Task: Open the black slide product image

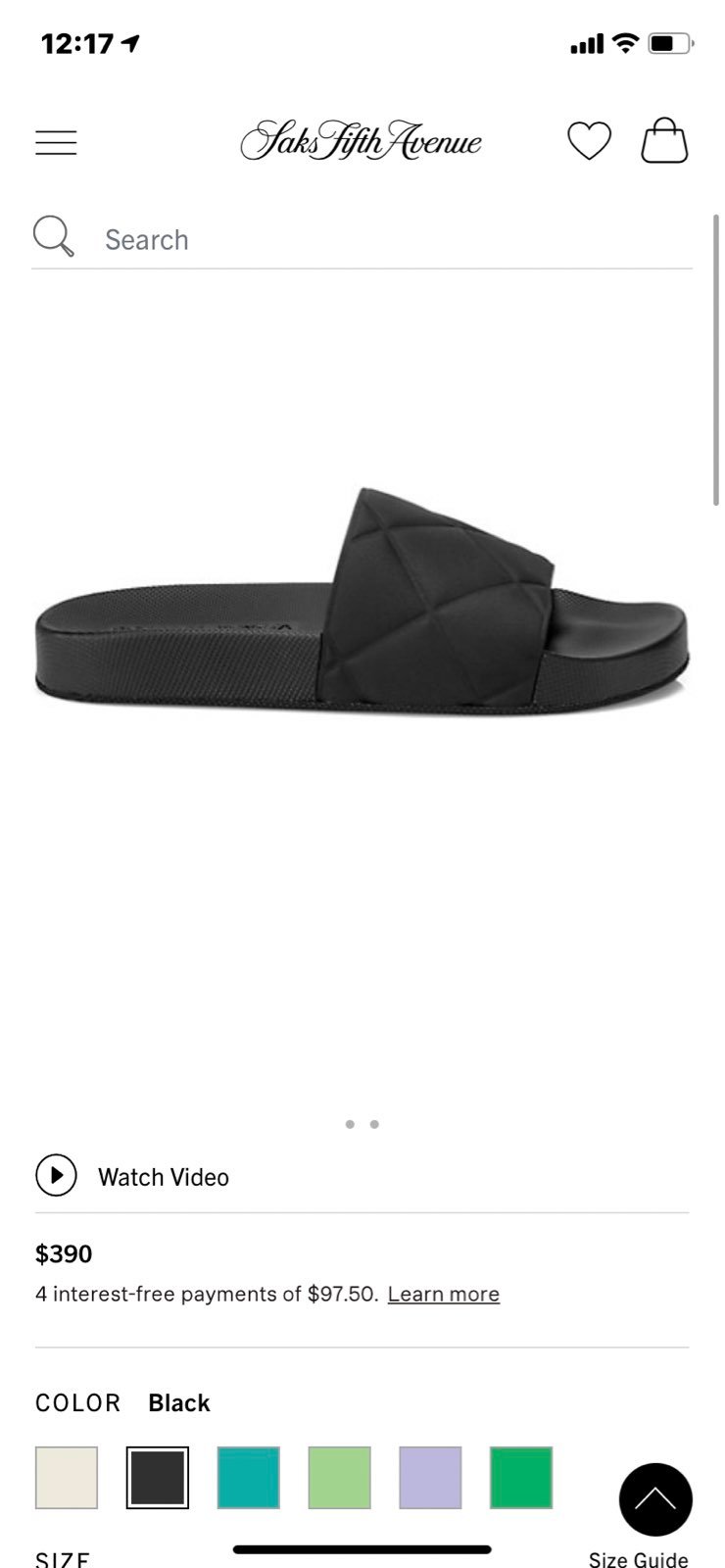Action: tap(362, 601)
